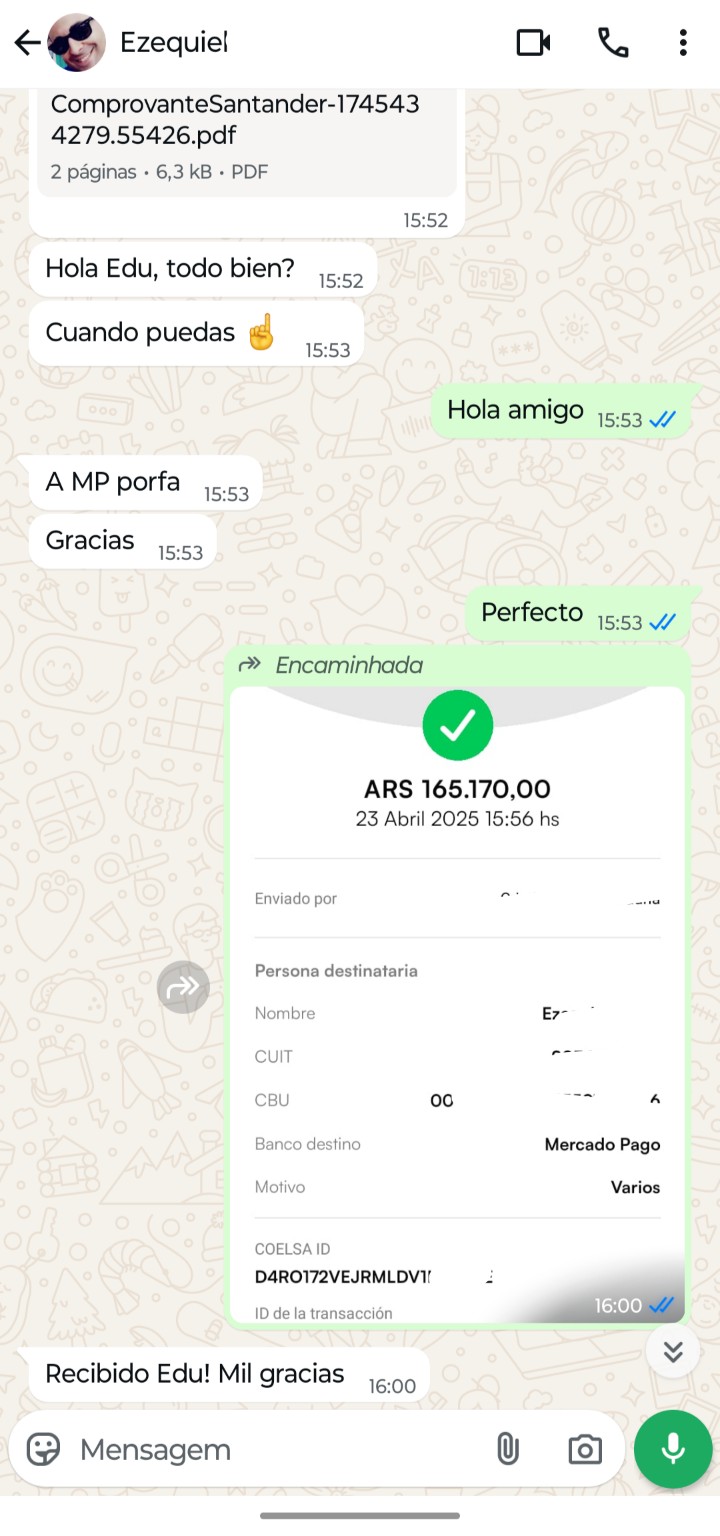The width and height of the screenshot is (720, 1536).
Task: Open the camera from the message bar
Action: click(584, 1448)
